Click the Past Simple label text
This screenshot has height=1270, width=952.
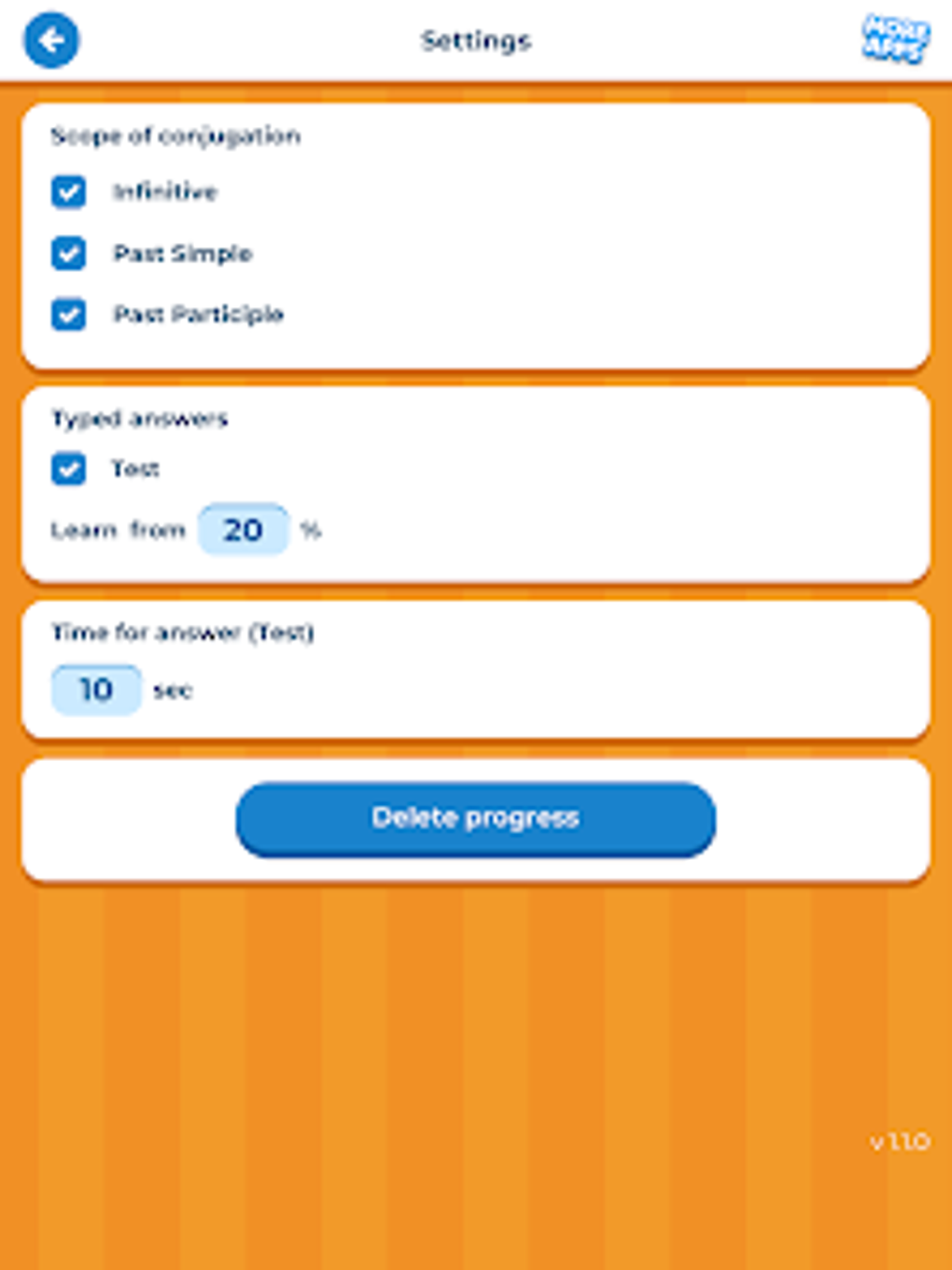pyautogui.click(x=184, y=253)
